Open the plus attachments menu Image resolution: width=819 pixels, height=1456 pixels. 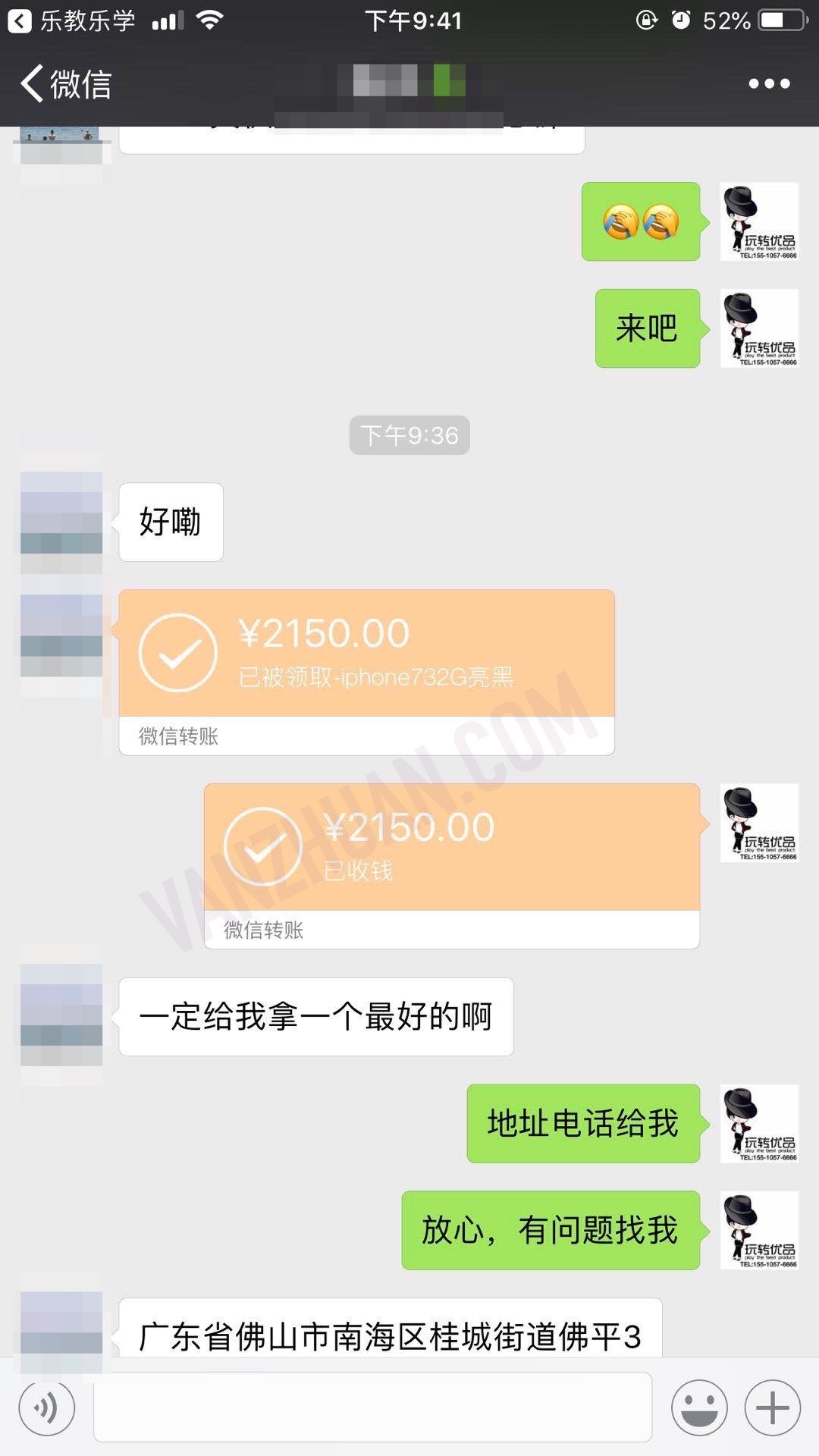pyautogui.click(x=772, y=1408)
